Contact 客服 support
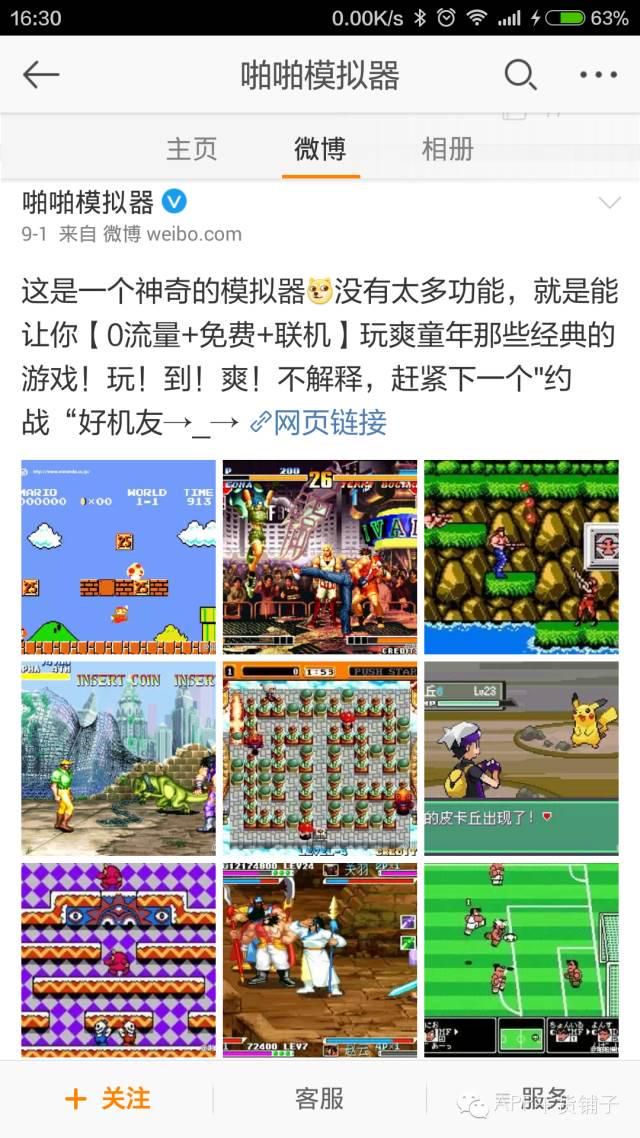This screenshot has height=1138, width=640. click(319, 1099)
